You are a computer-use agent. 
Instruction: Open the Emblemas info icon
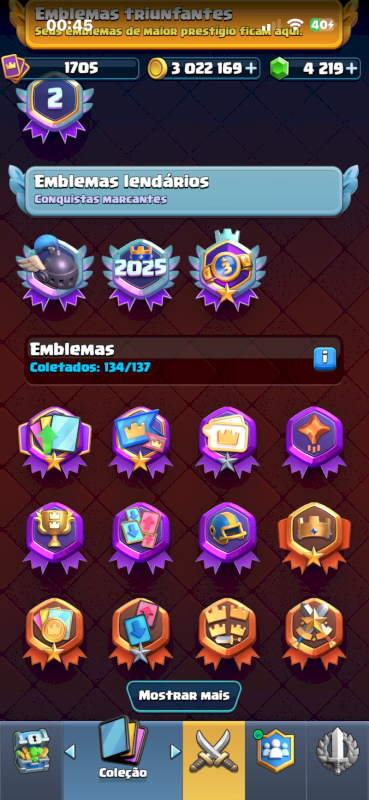[x=325, y=359]
